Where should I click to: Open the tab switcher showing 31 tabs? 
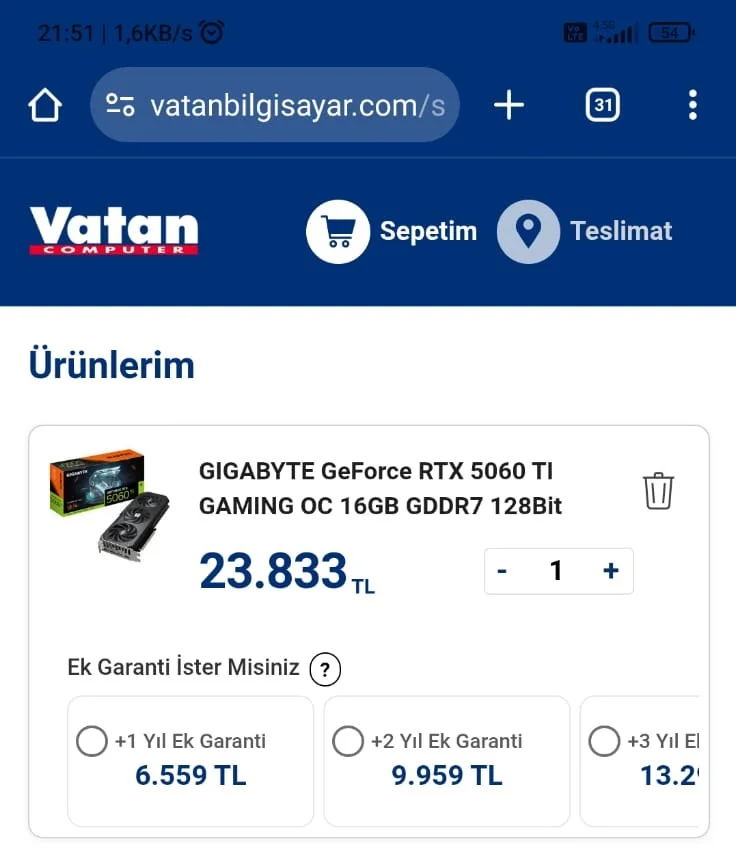tap(602, 105)
